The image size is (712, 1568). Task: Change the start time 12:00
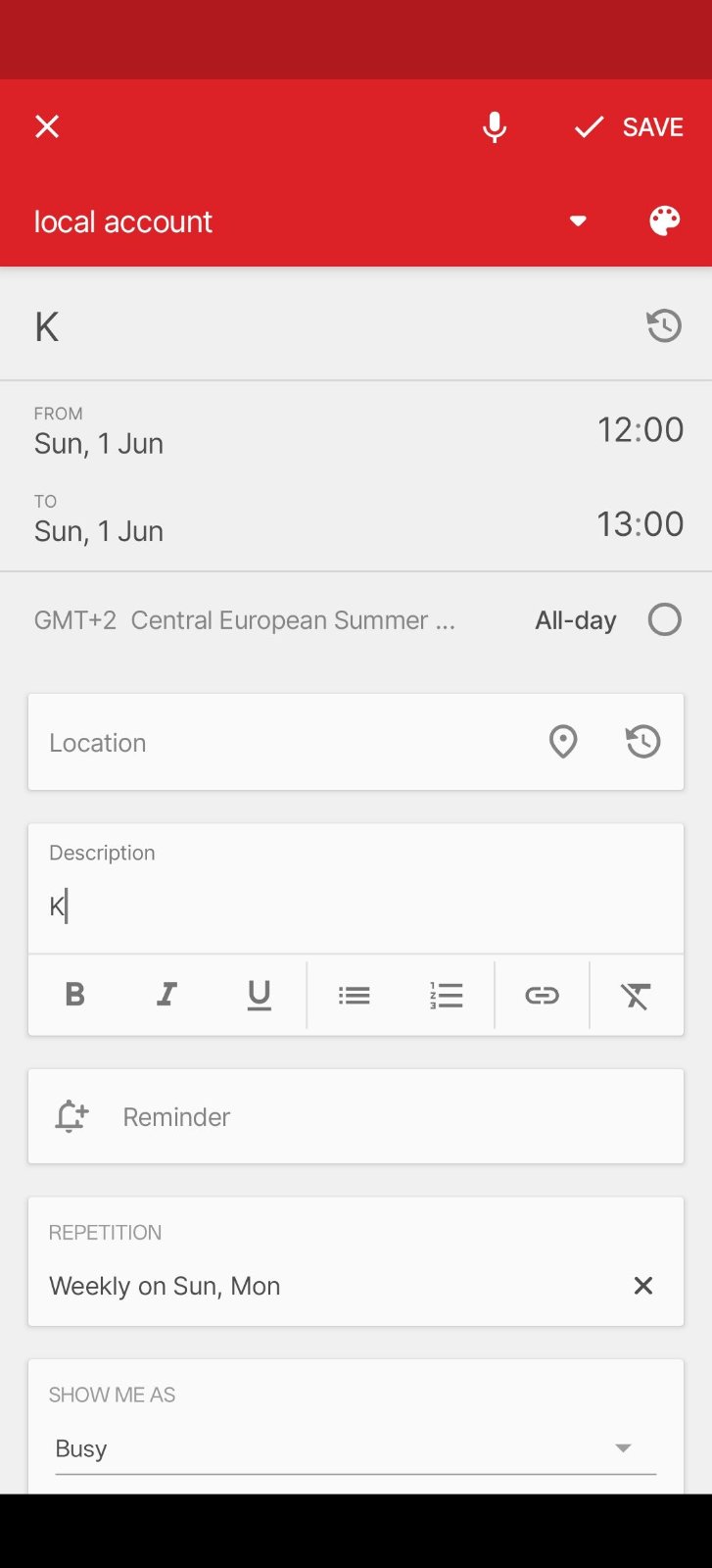pyautogui.click(x=641, y=429)
